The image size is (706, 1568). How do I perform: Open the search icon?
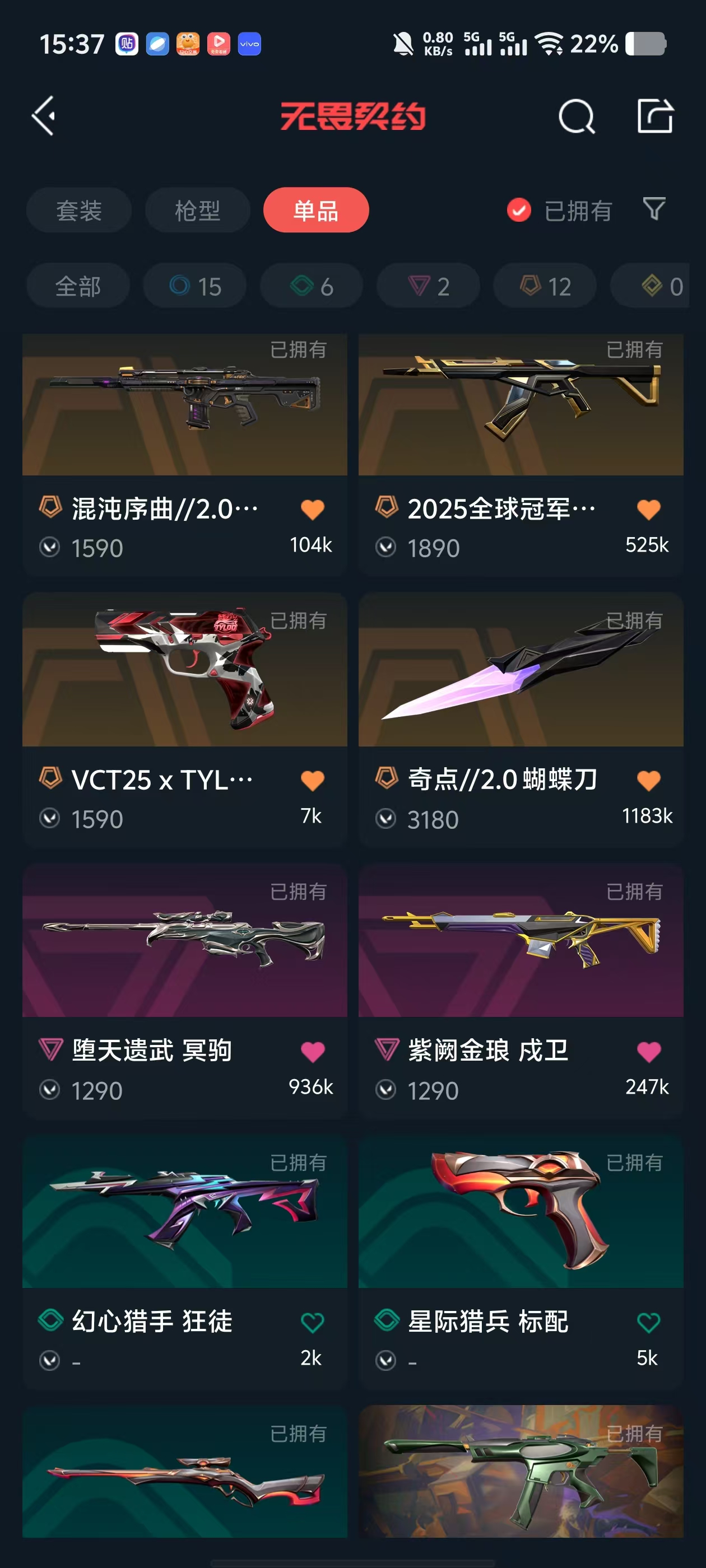[x=575, y=116]
